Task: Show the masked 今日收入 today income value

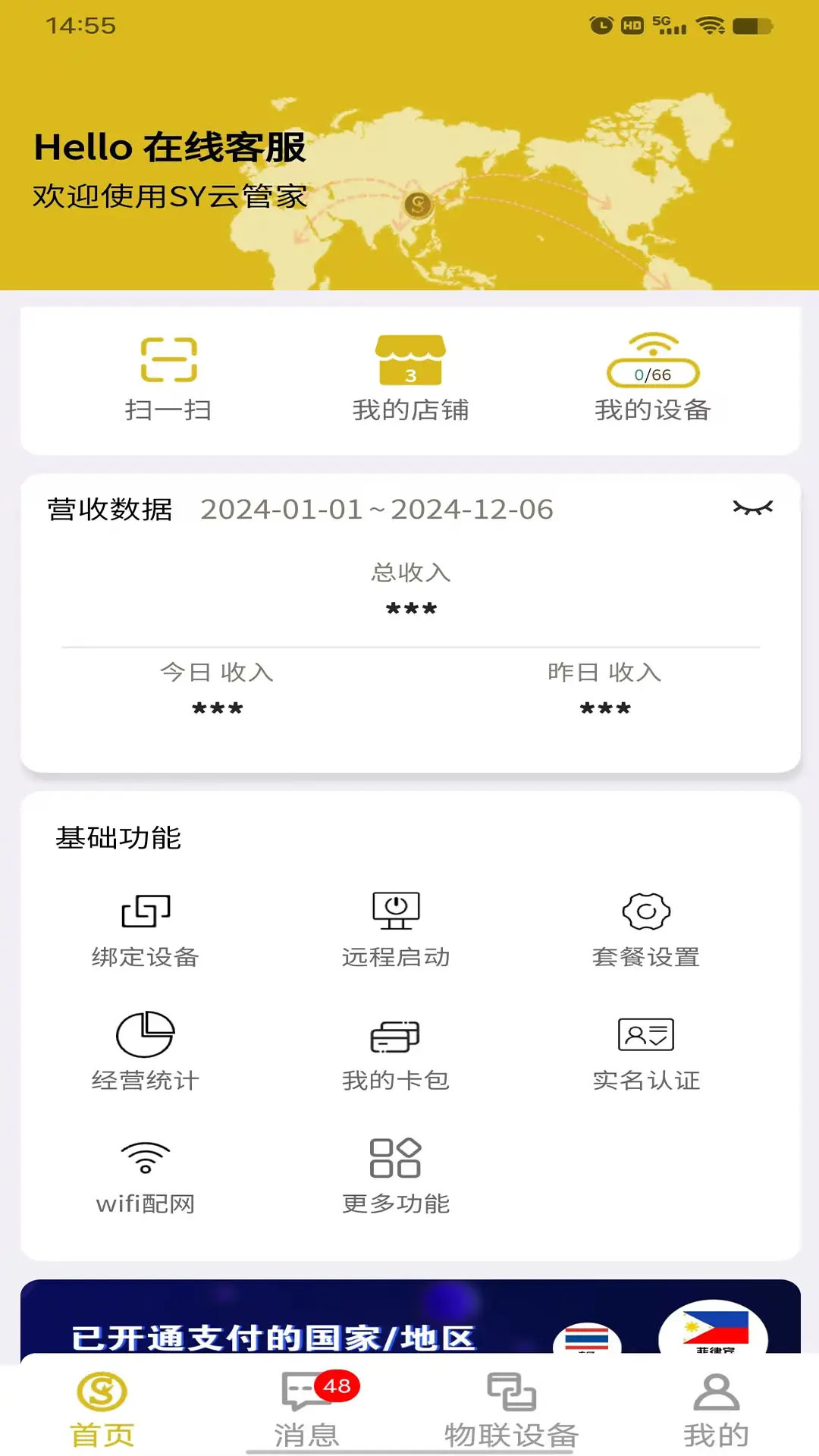Action: click(217, 709)
